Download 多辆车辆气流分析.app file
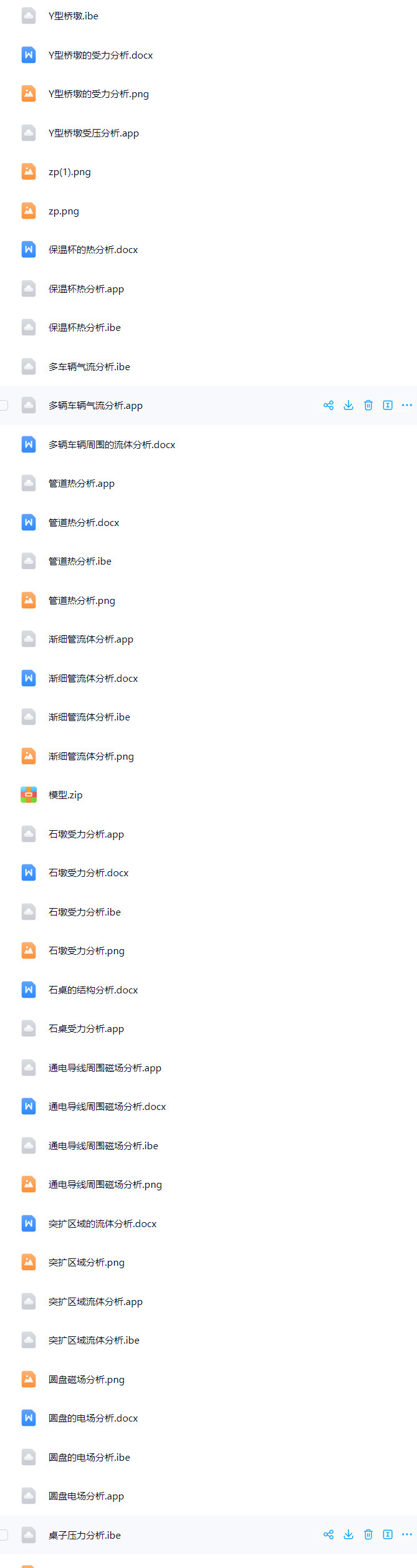 click(x=348, y=405)
